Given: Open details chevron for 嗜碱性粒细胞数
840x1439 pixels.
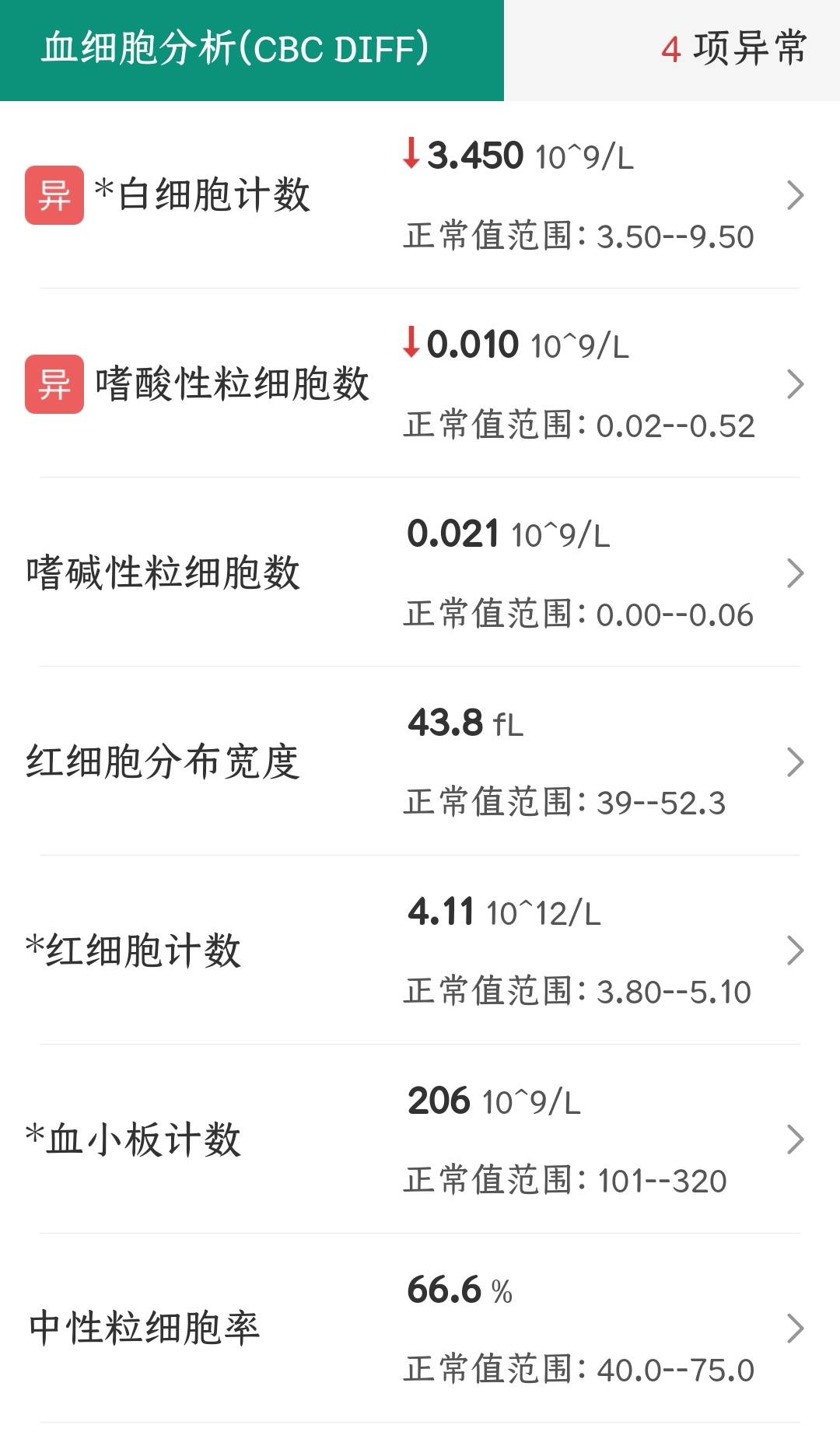Looking at the screenshot, I should [x=795, y=573].
